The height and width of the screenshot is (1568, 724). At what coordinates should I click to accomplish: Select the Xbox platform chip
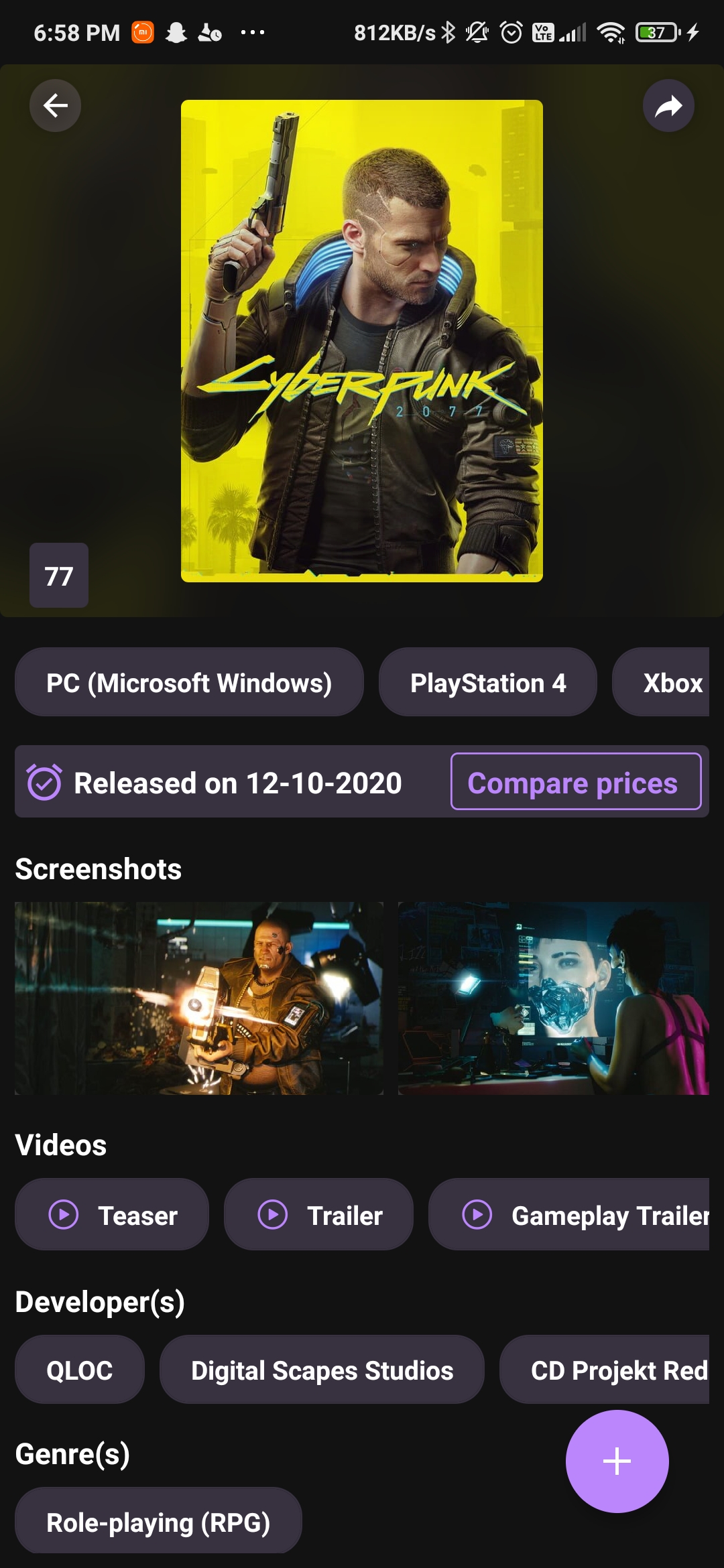point(664,683)
